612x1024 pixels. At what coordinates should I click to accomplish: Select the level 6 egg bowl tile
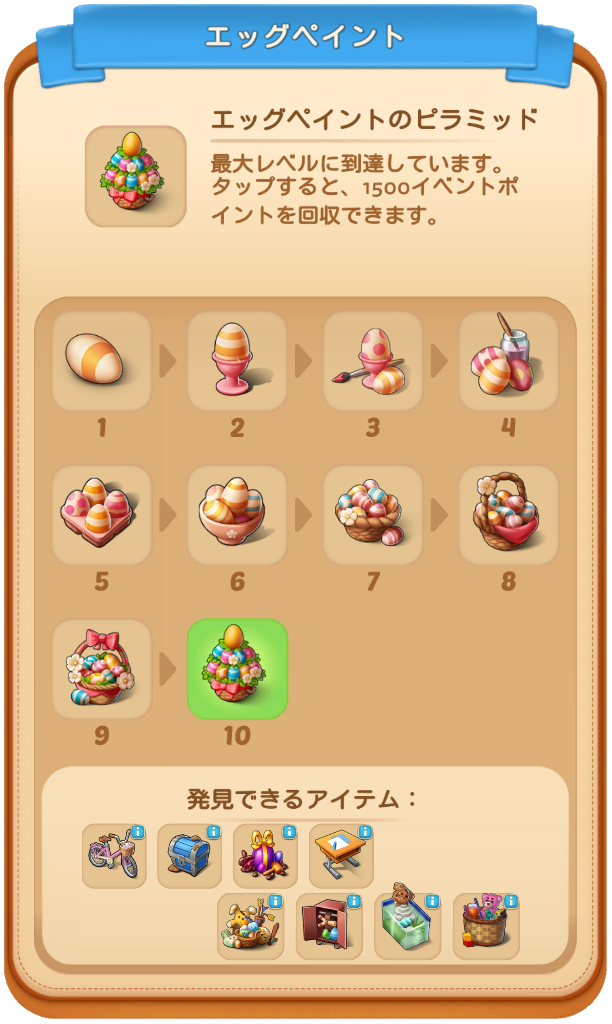[x=237, y=515]
